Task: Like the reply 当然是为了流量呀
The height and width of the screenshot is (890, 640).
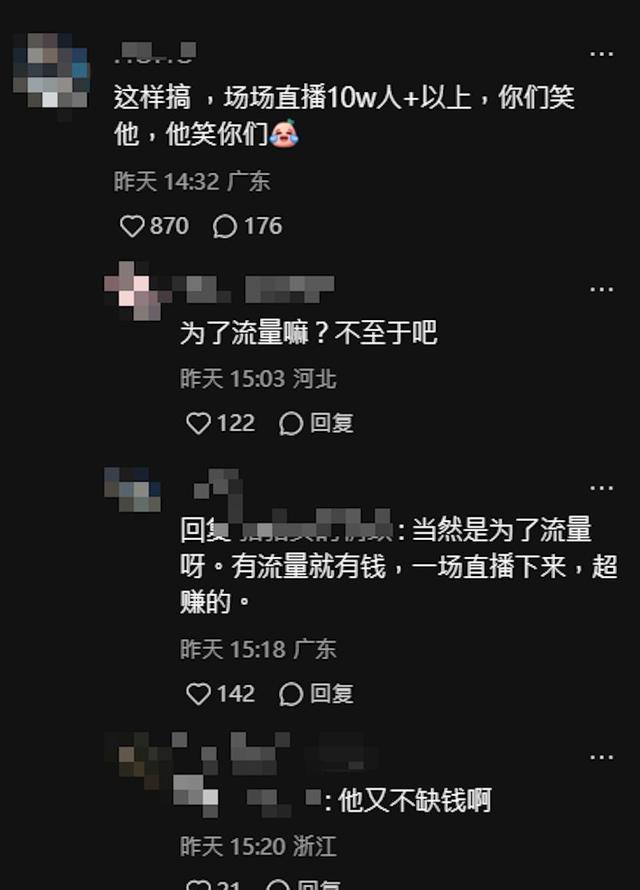Action: [x=199, y=694]
